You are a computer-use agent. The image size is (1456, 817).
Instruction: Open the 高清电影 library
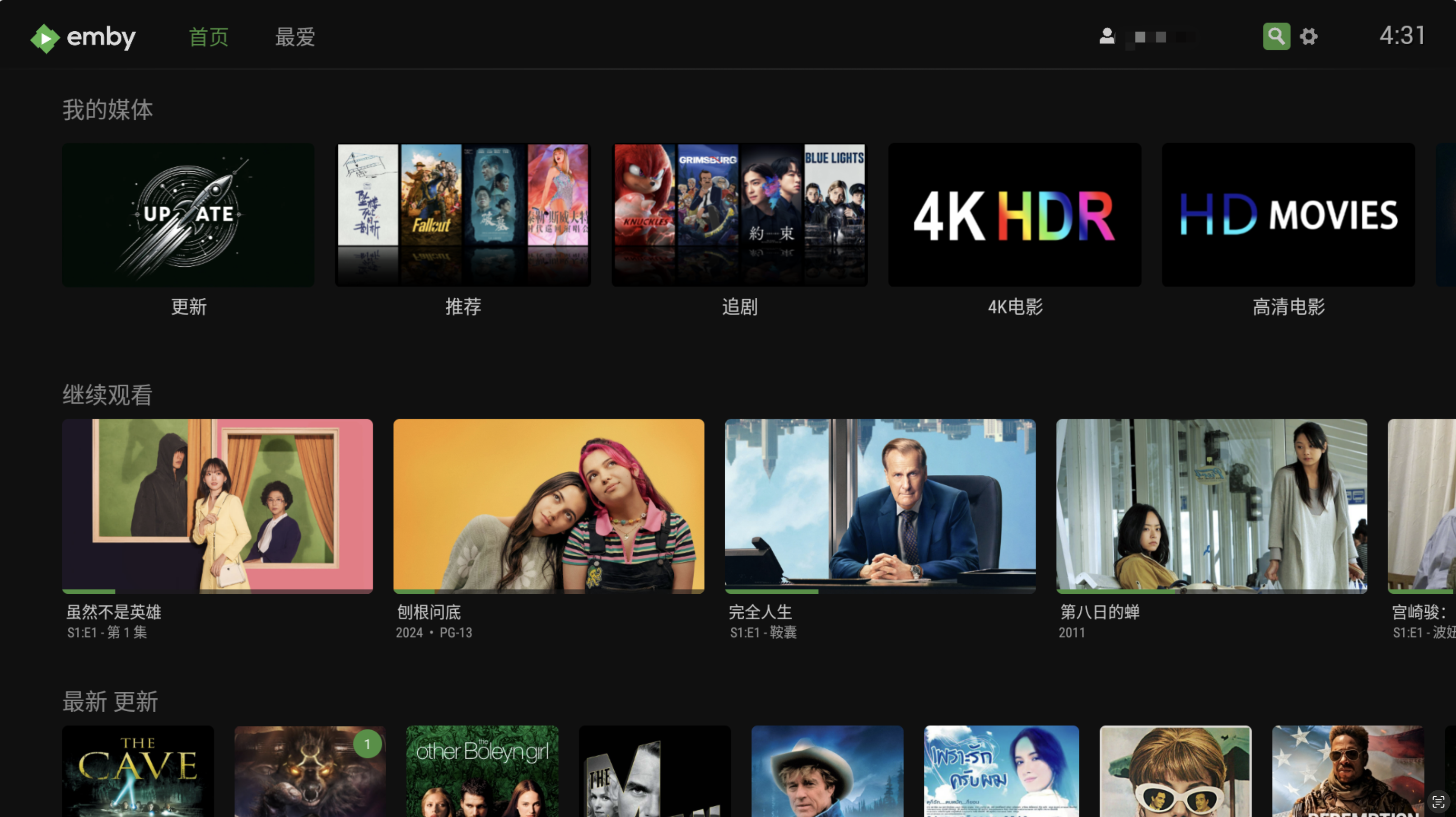pos(1288,215)
